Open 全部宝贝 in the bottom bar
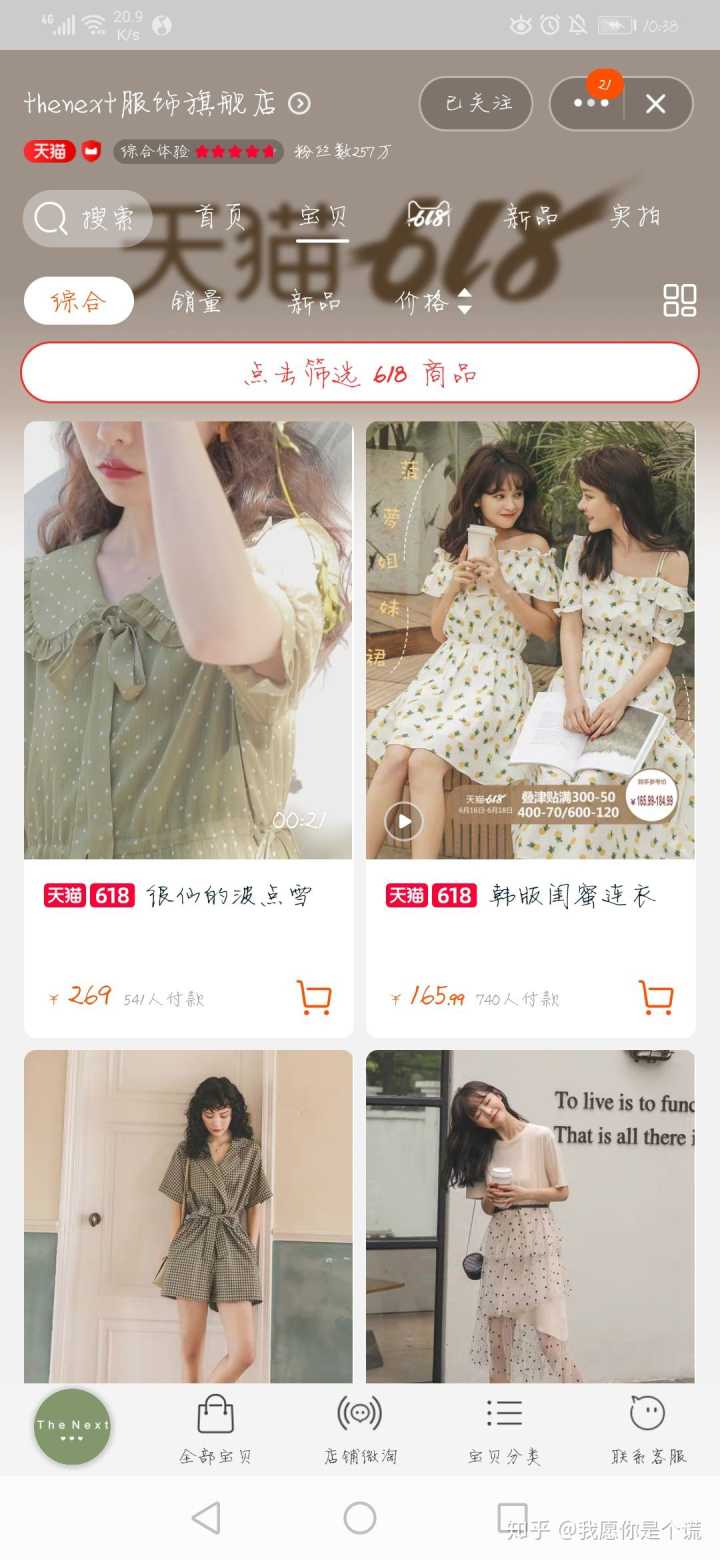Image resolution: width=720 pixels, height=1560 pixels. pyautogui.click(x=215, y=1430)
